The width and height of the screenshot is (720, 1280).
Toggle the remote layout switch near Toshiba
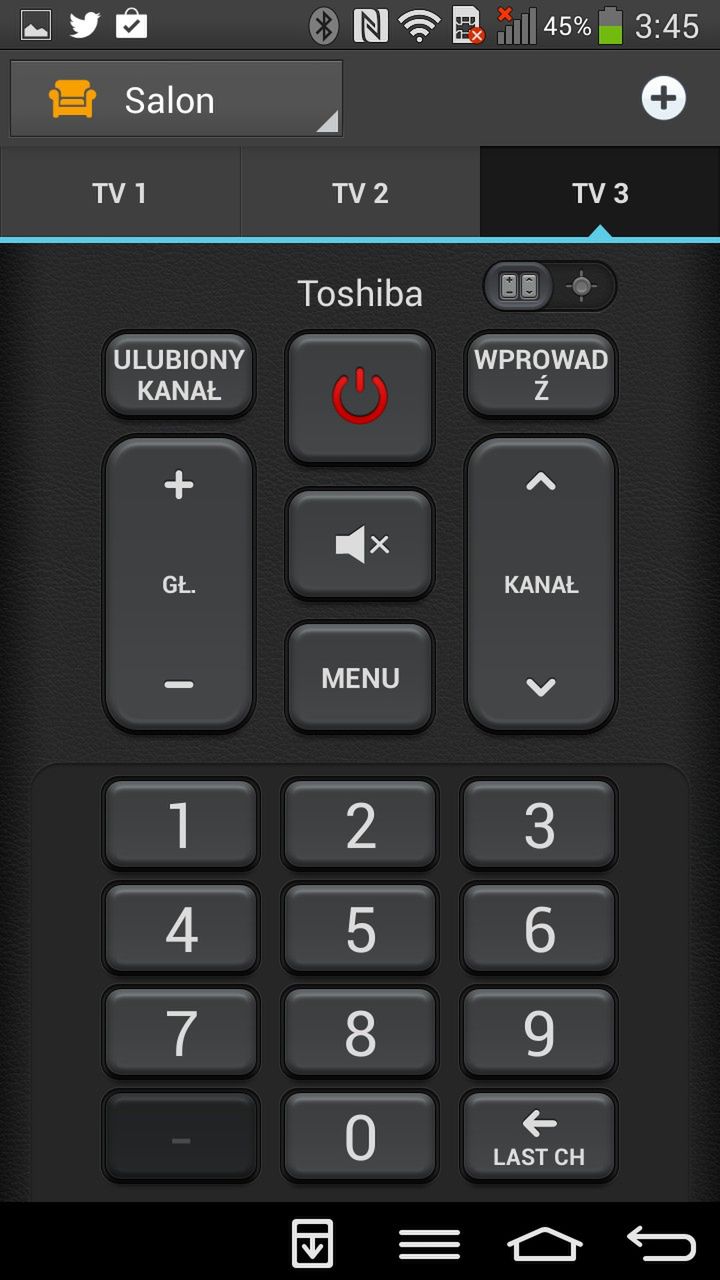[x=550, y=287]
